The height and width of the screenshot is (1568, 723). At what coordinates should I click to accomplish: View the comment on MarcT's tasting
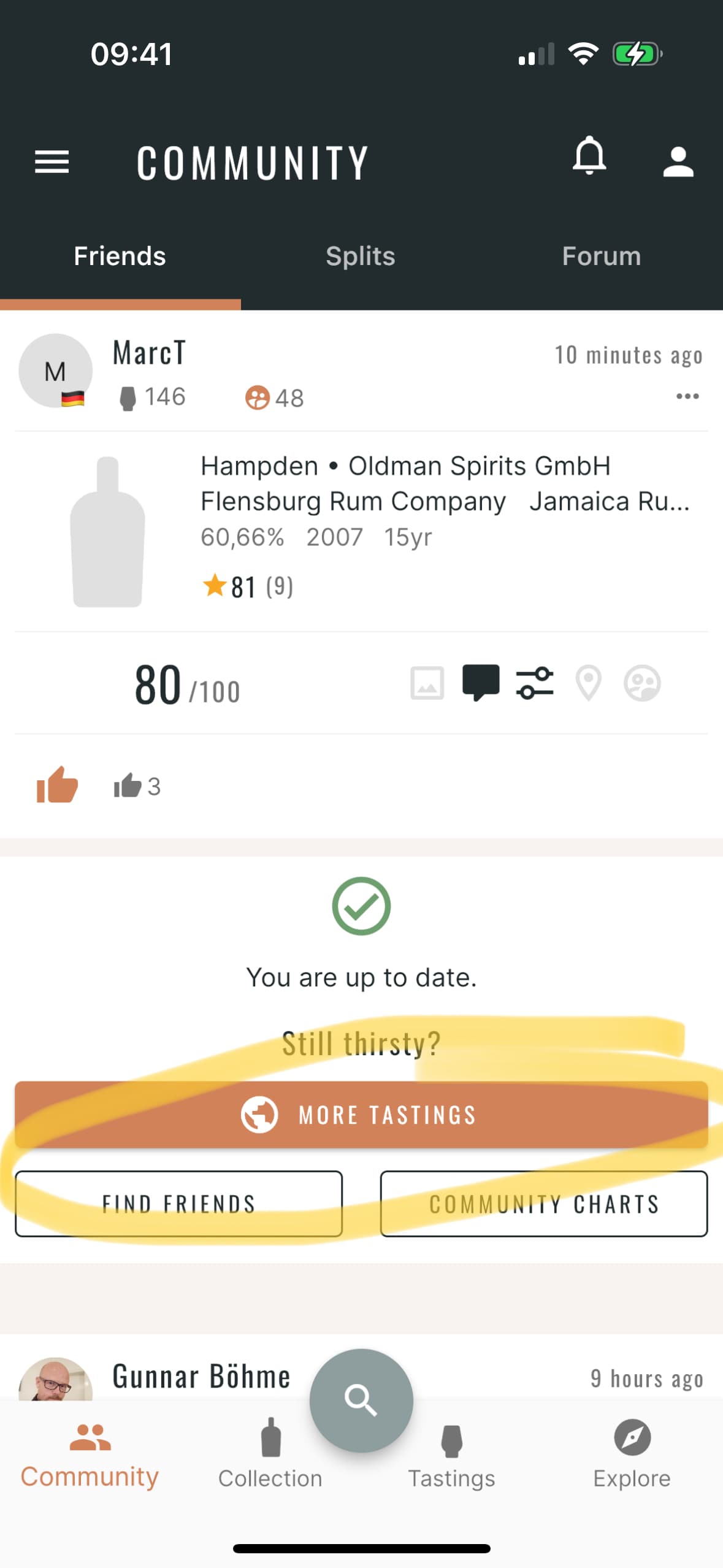point(480,683)
